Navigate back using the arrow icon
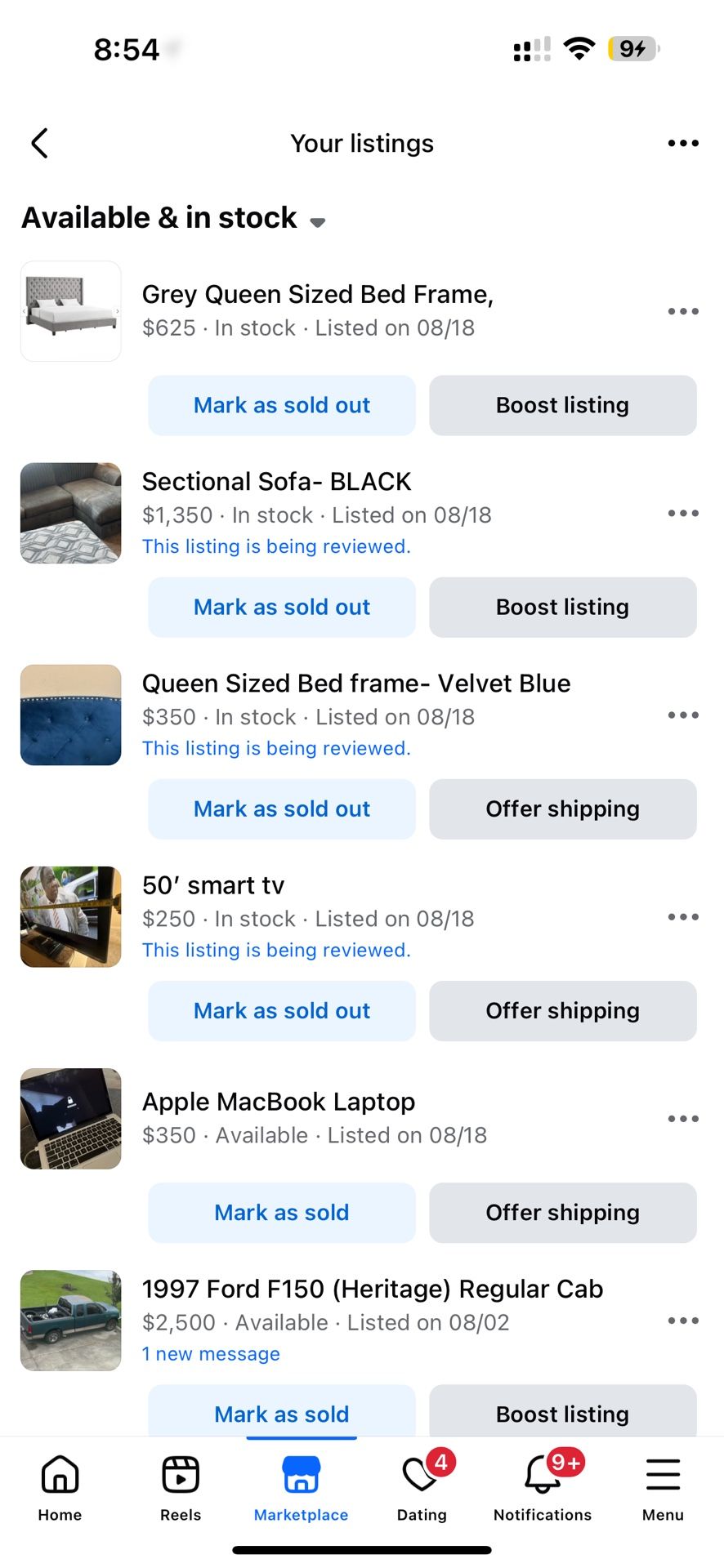The height and width of the screenshot is (1568, 724). (39, 143)
